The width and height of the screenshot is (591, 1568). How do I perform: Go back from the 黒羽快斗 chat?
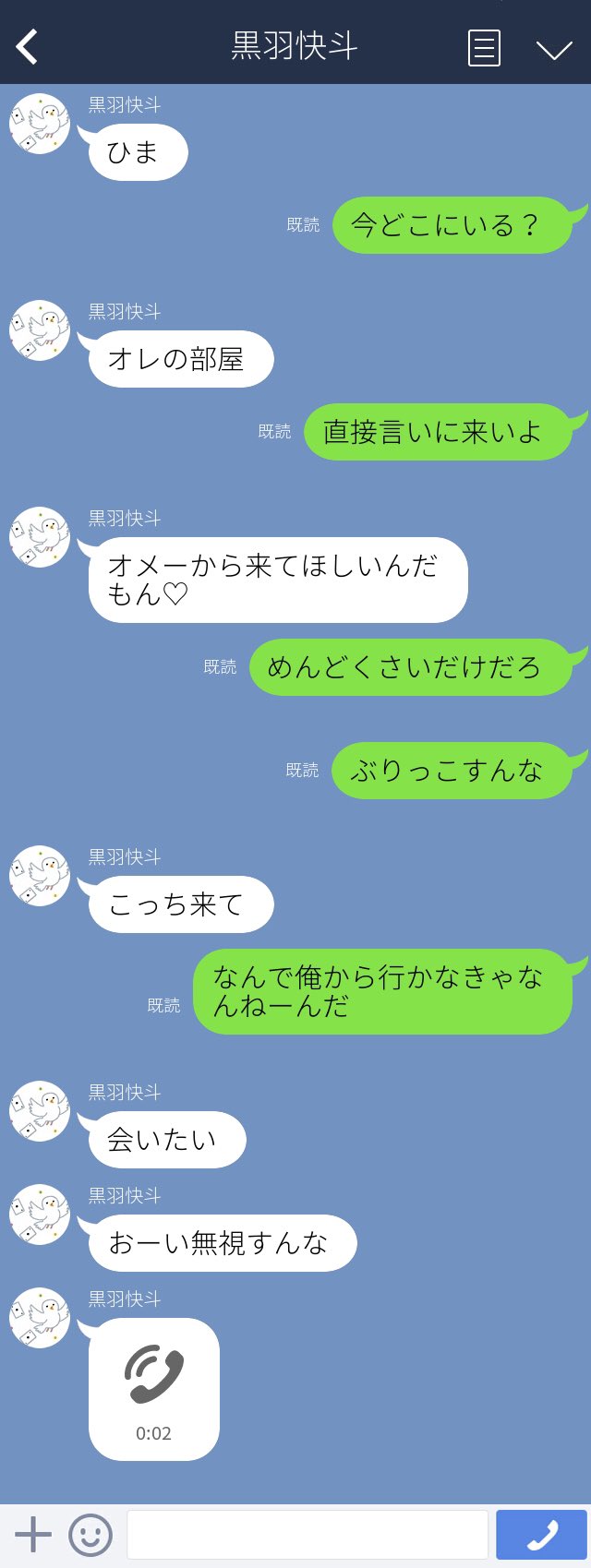28,46
